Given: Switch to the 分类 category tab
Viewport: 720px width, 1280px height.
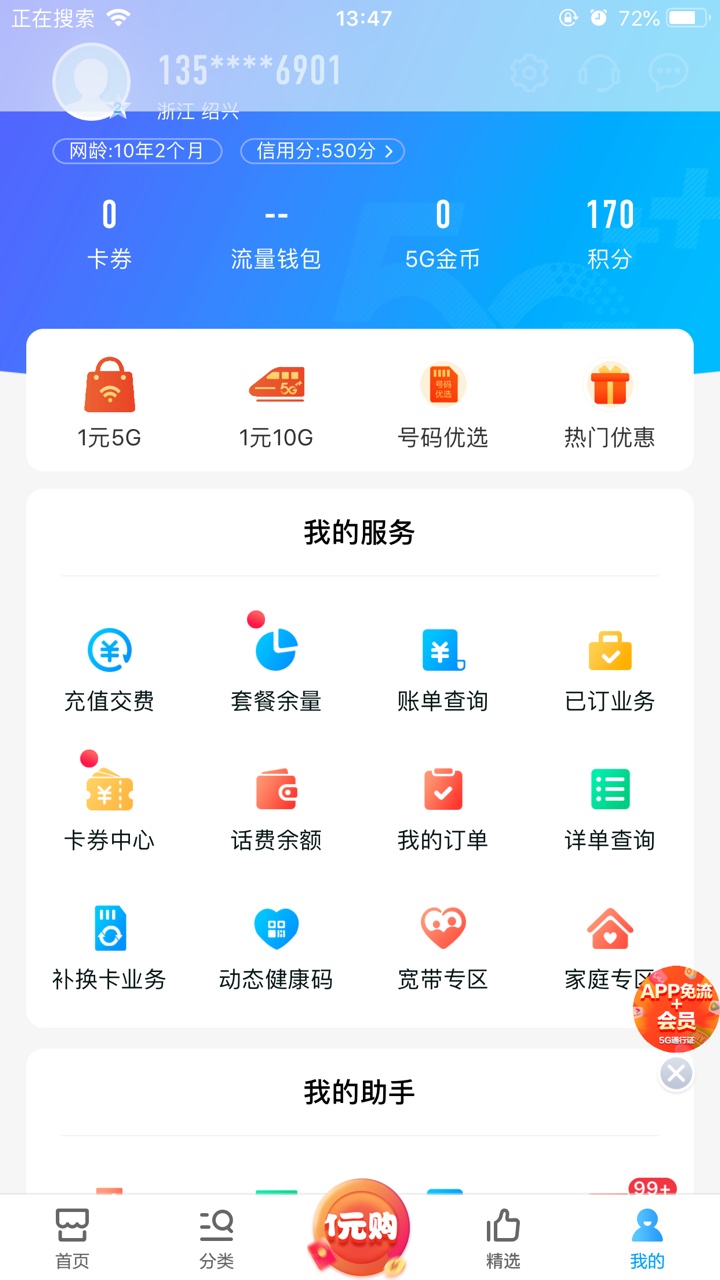Looking at the screenshot, I should click(x=216, y=1238).
